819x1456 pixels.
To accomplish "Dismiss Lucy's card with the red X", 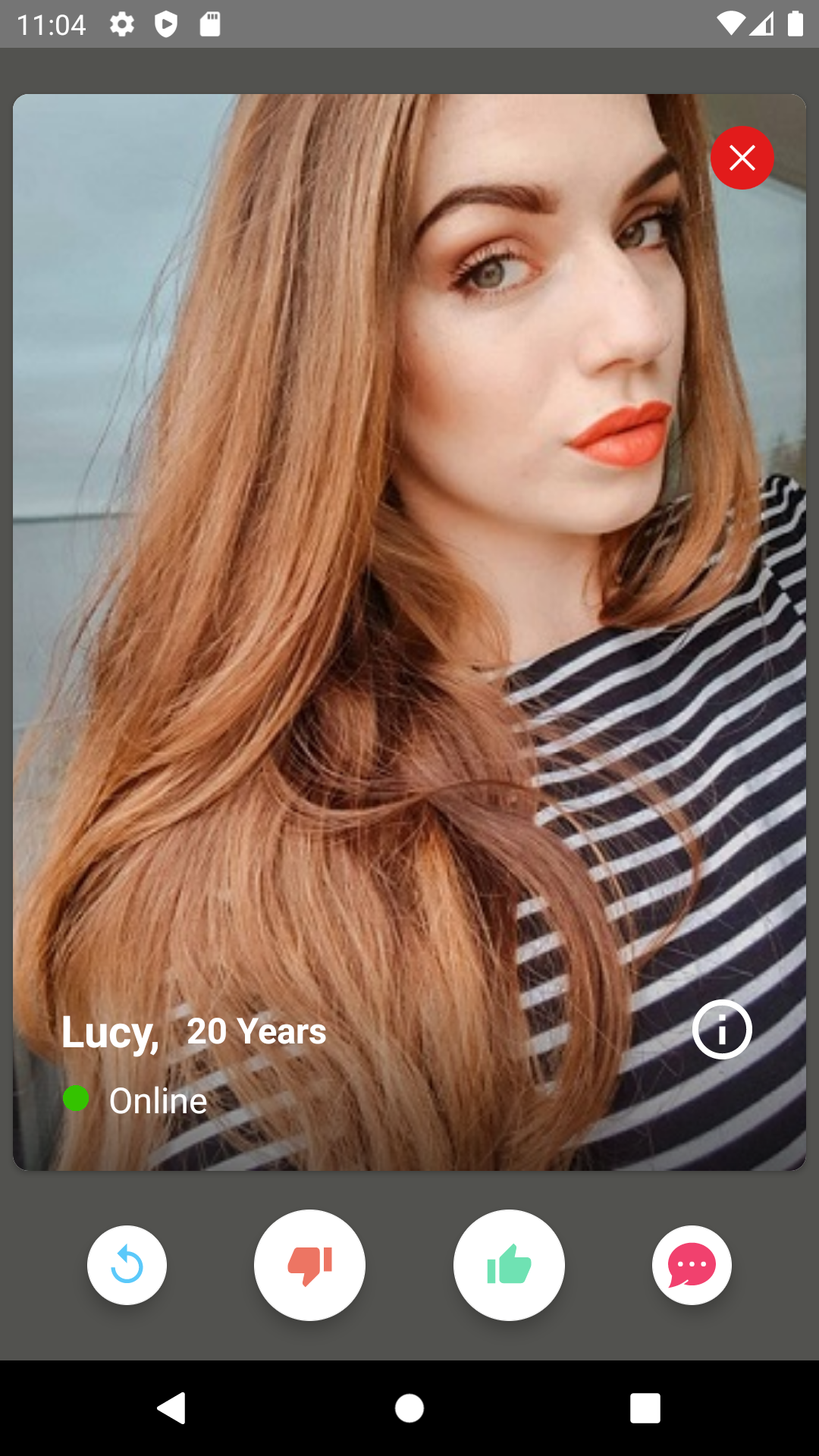I will click(x=742, y=158).
